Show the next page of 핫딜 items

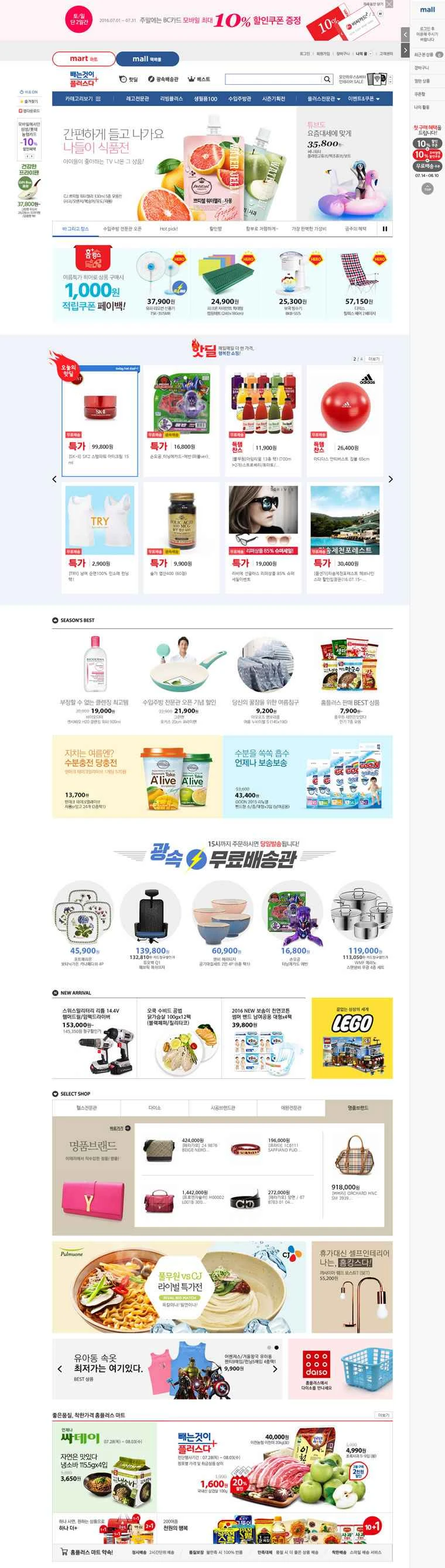(390, 479)
